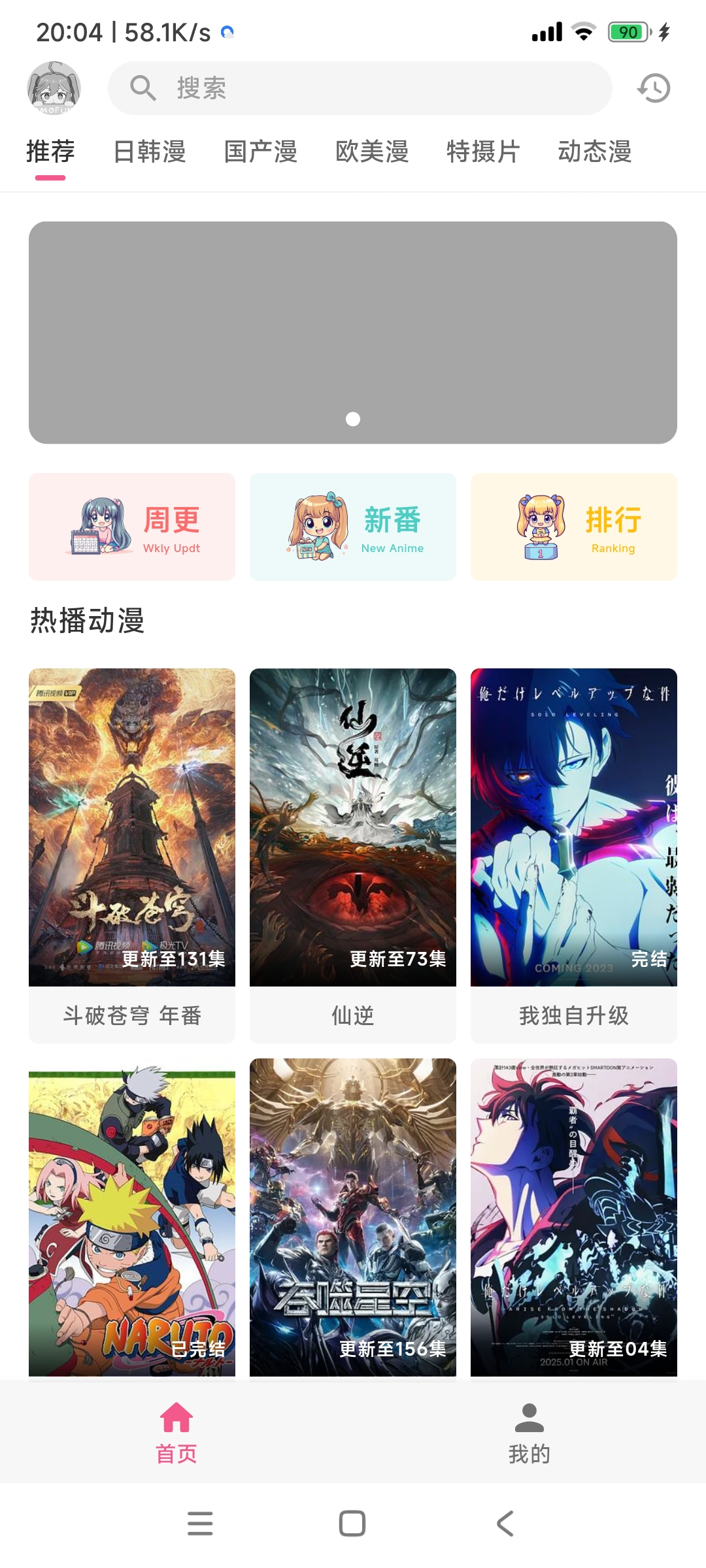Screen dimensions: 706x1568
Task: Open the gray carousel banner
Action: pos(353,333)
